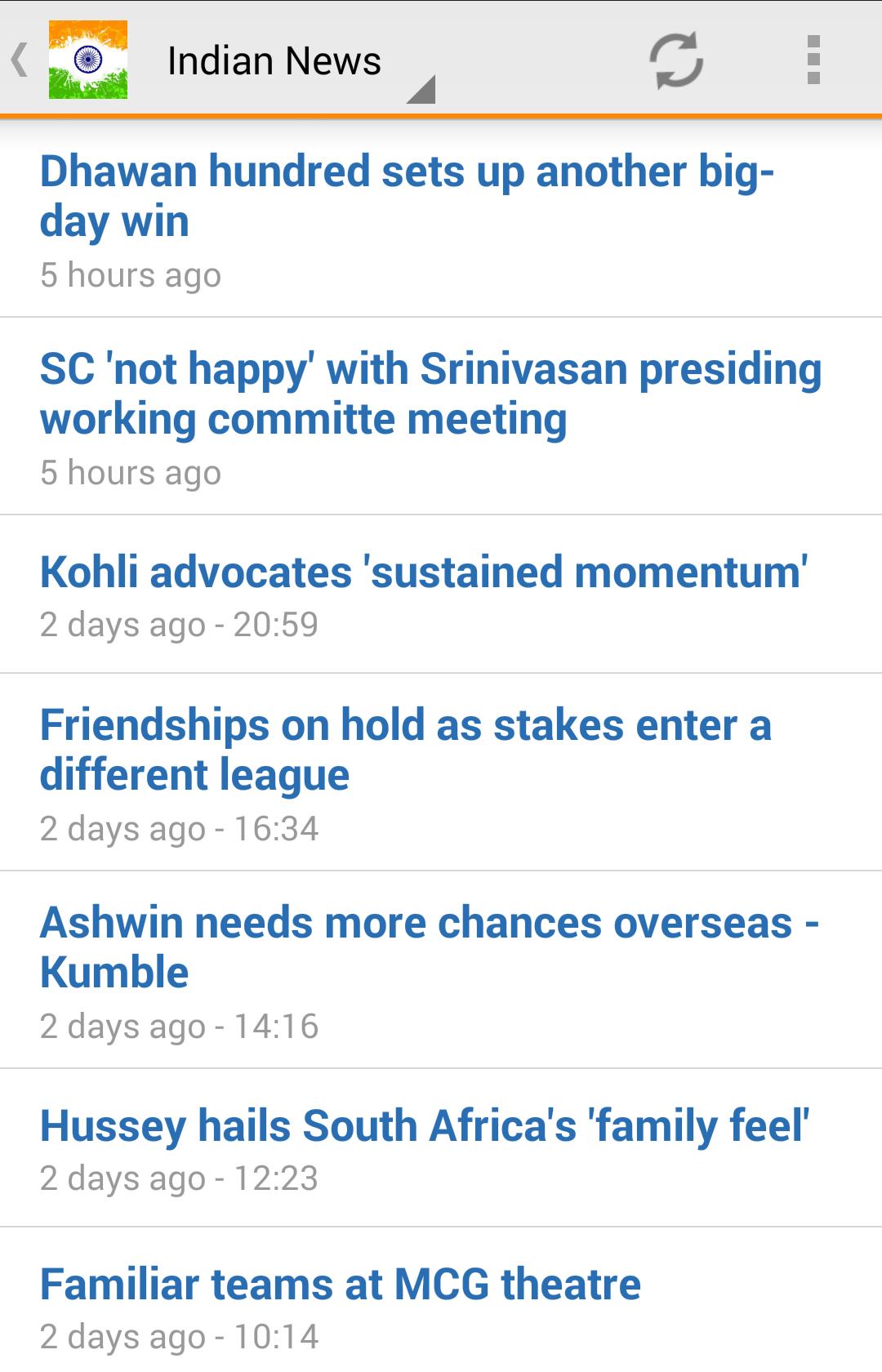The height and width of the screenshot is (1372, 882).
Task: Tap the Indian flag app icon
Action: tap(87, 60)
